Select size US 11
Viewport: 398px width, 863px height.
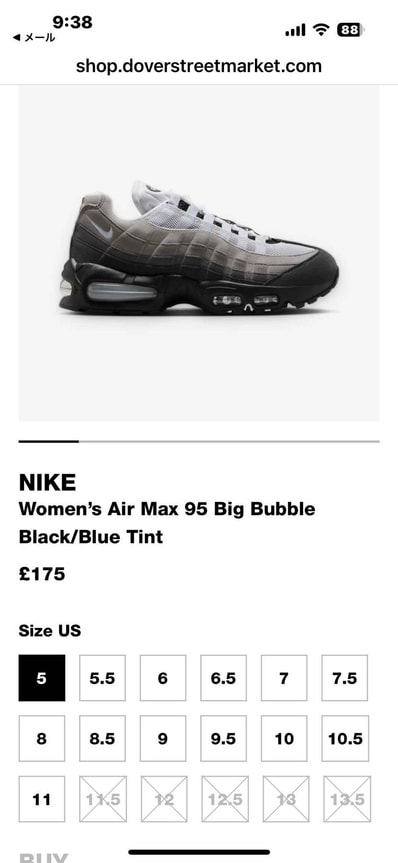(42, 799)
